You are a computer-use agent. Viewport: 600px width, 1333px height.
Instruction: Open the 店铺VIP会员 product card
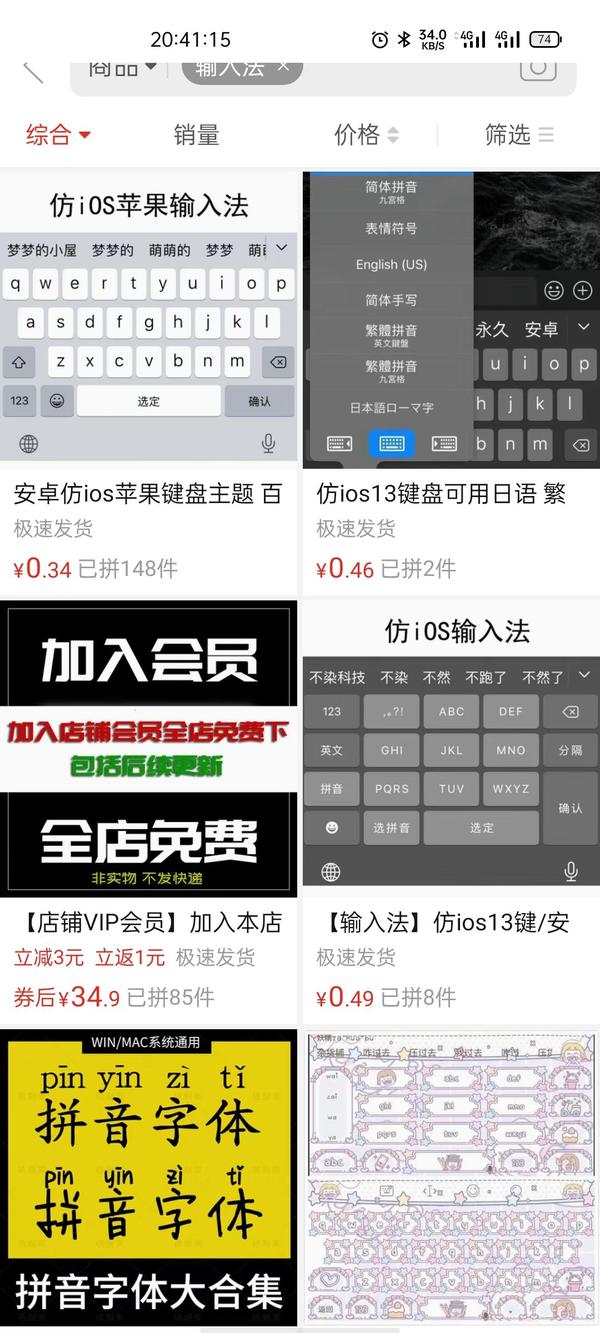point(149,800)
